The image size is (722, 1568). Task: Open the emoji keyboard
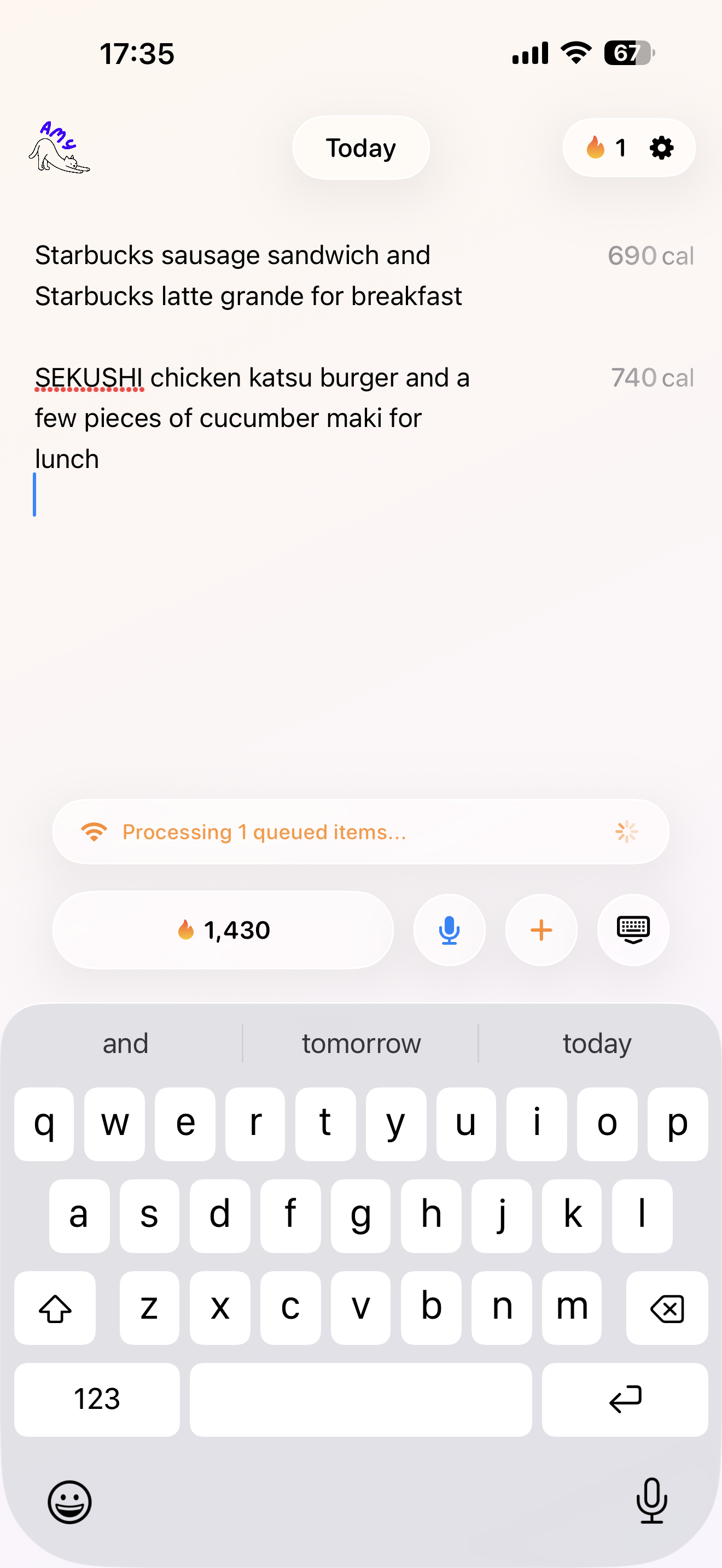[69, 1502]
